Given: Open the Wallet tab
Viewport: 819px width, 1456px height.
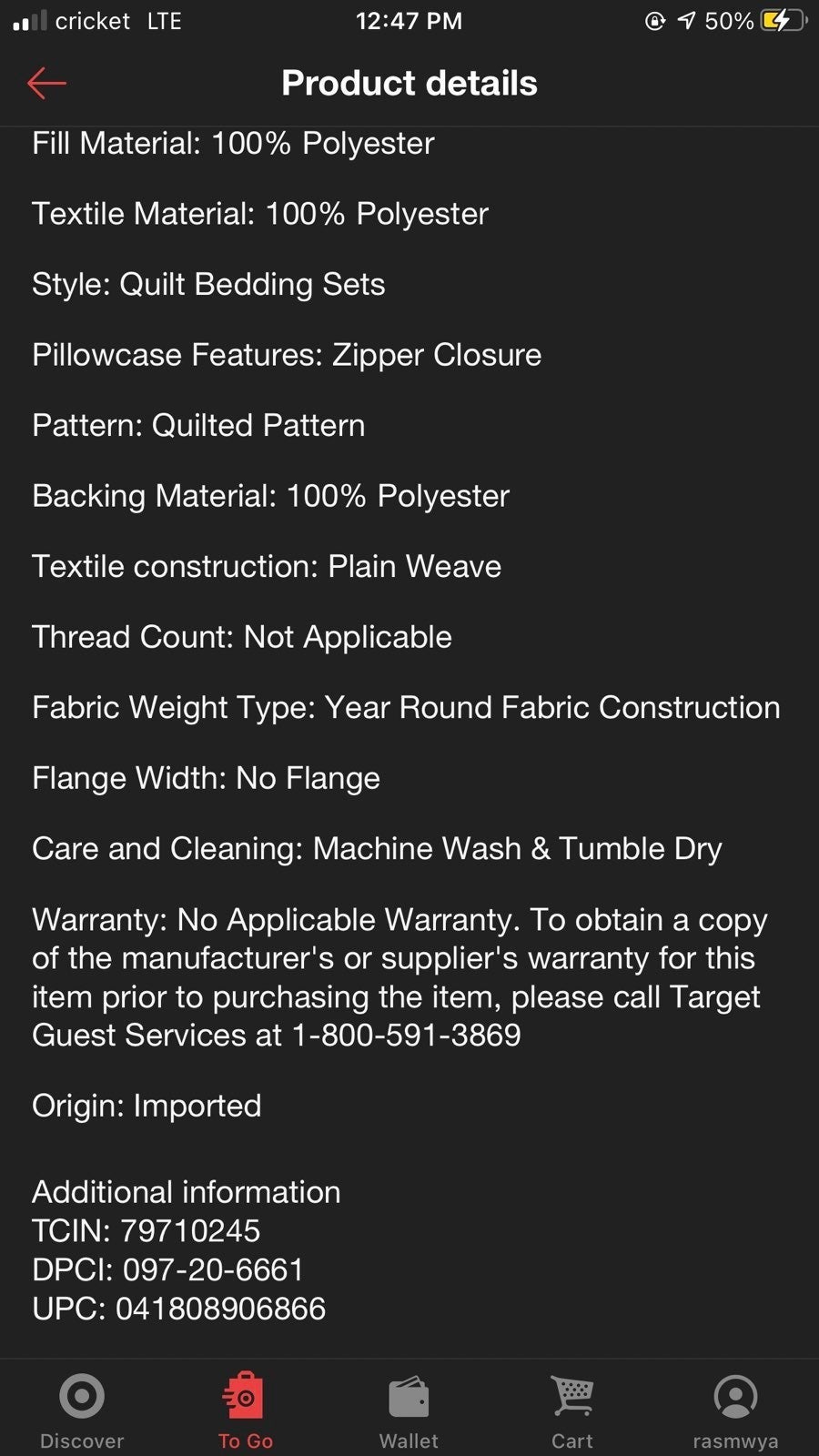Looking at the screenshot, I should click(x=409, y=1410).
